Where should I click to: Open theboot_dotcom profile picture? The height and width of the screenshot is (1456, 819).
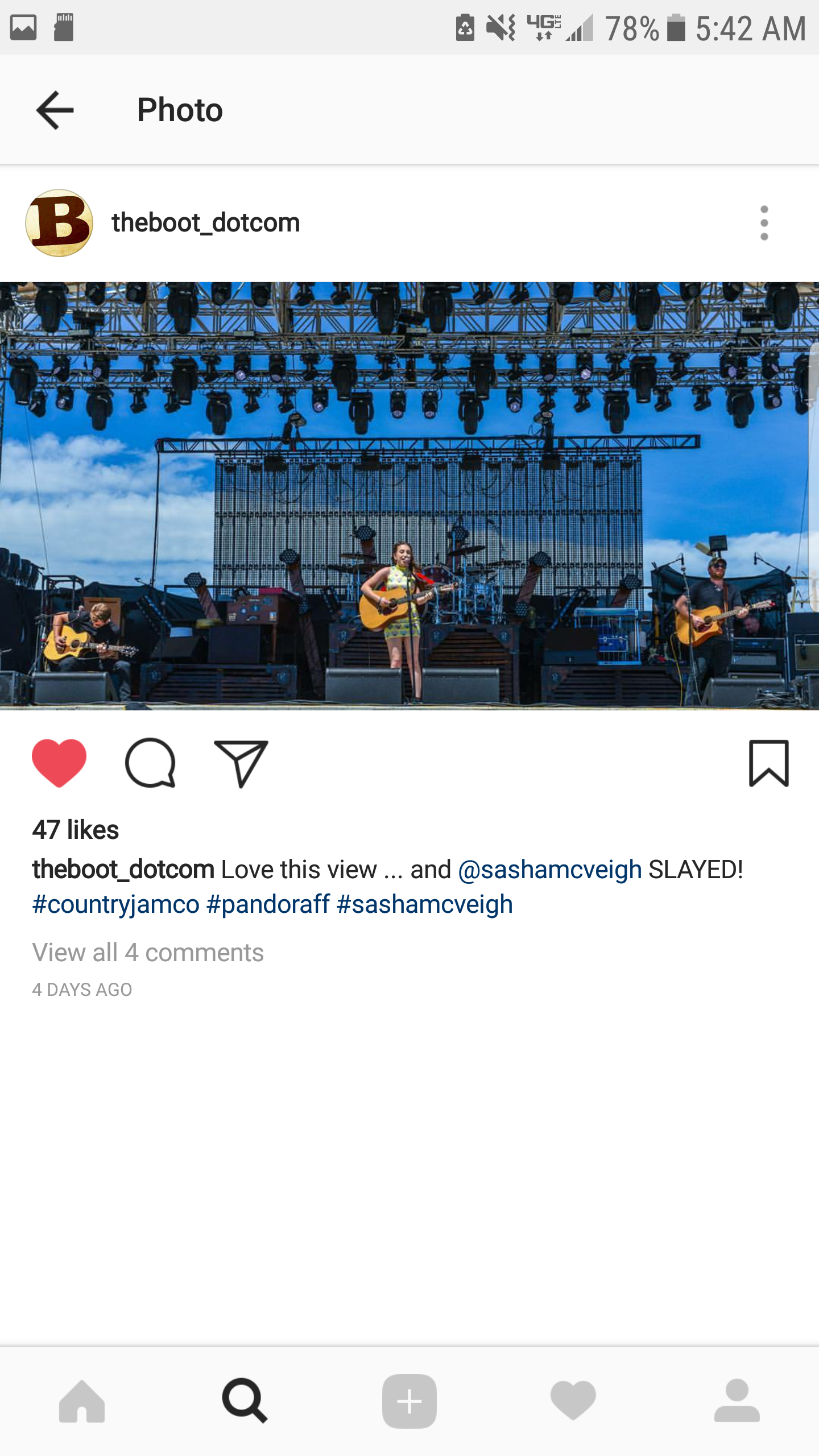[59, 223]
